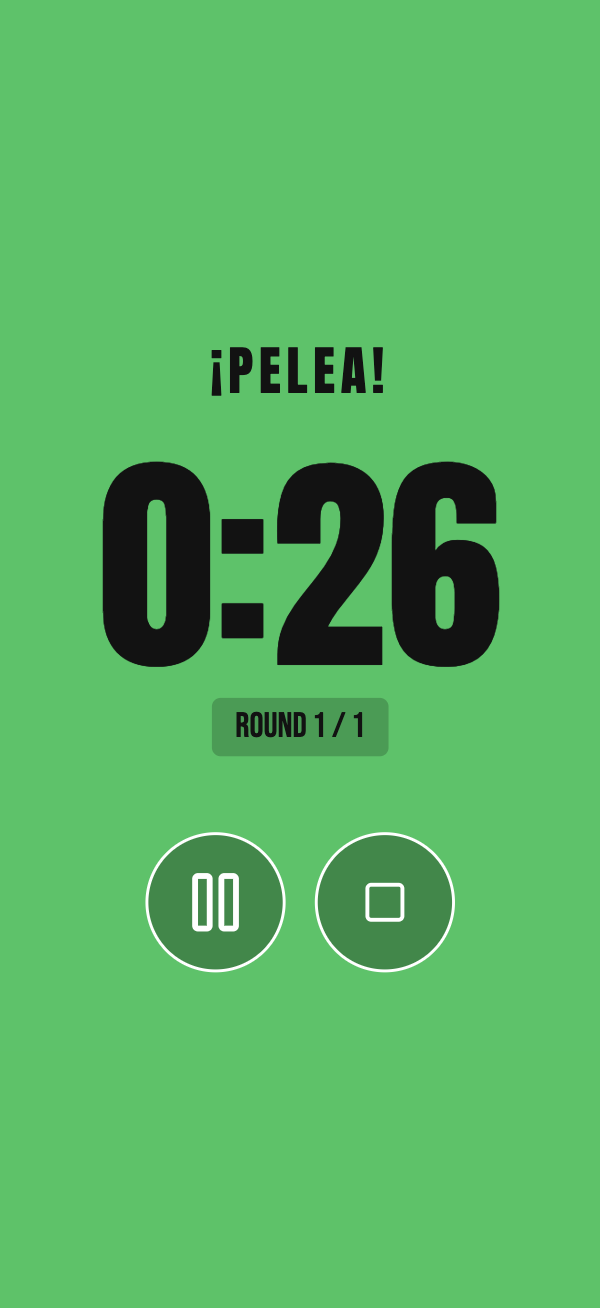Stop the running round timer
Image resolution: width=600 pixels, height=1308 pixels.
(x=385, y=902)
